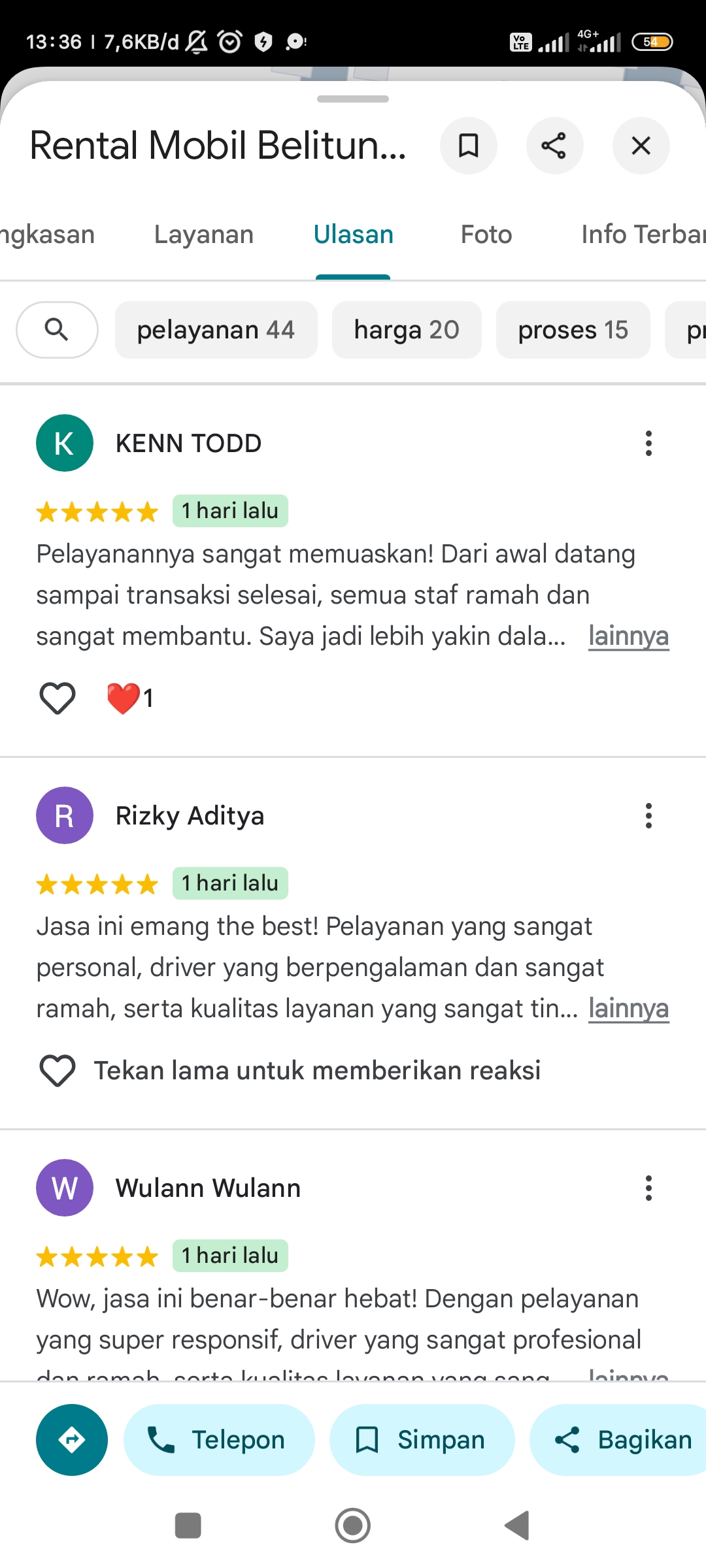Filter reviews by harga chip
Image resolution: width=706 pixels, height=1568 pixels.
click(407, 330)
